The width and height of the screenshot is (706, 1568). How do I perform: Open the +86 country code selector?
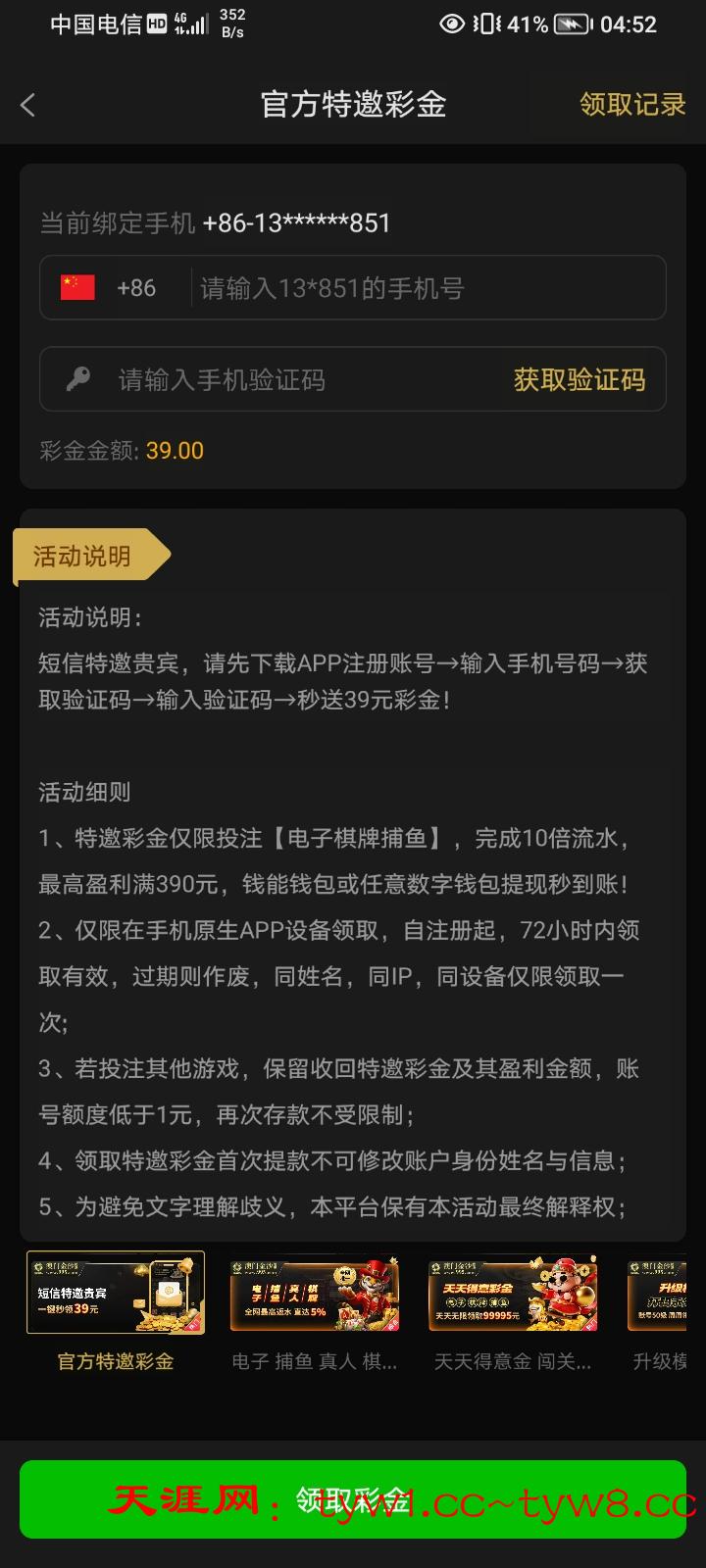(x=110, y=288)
